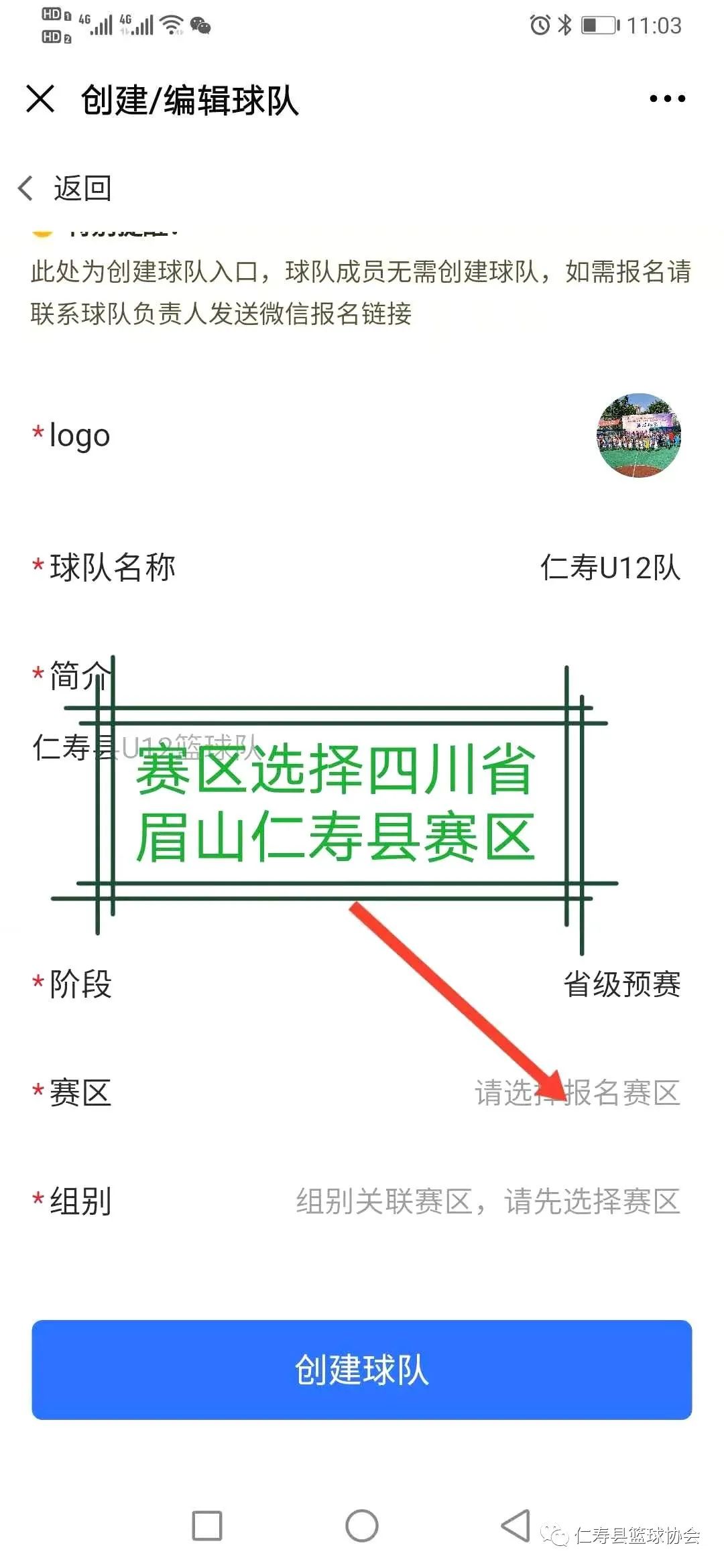The height and width of the screenshot is (1568, 724).
Task: Tap 返回 to go back
Action: pos(66,188)
